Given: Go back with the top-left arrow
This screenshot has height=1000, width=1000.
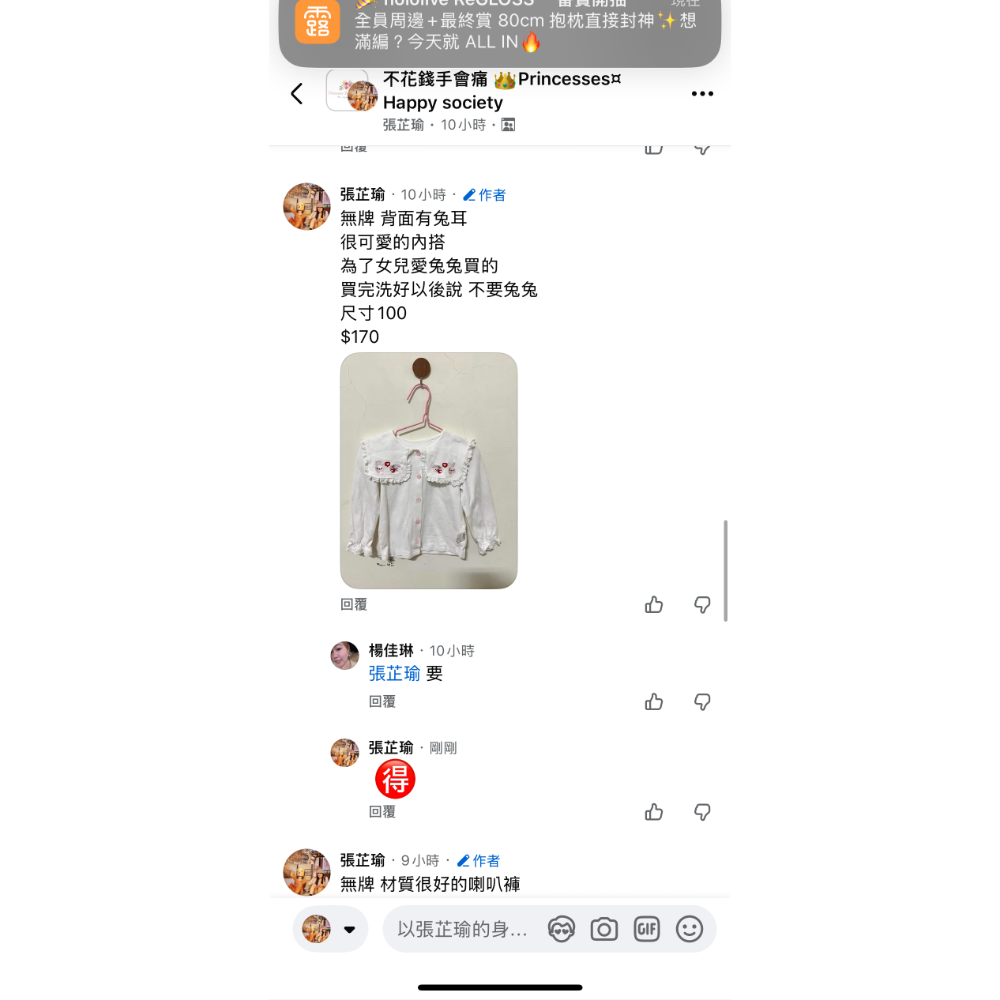Looking at the screenshot, I should 296,94.
